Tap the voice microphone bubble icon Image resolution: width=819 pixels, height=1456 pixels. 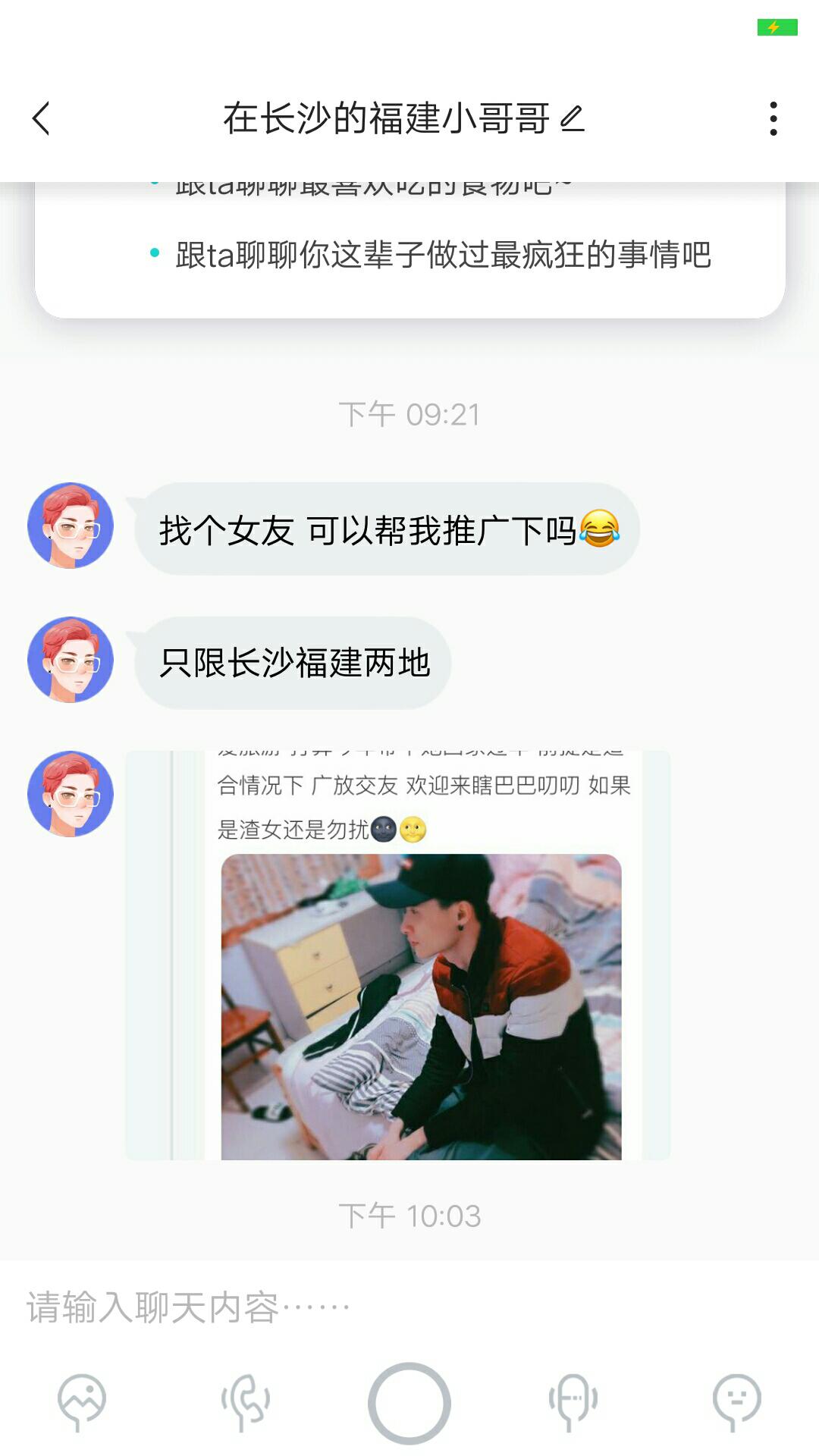click(x=573, y=1401)
